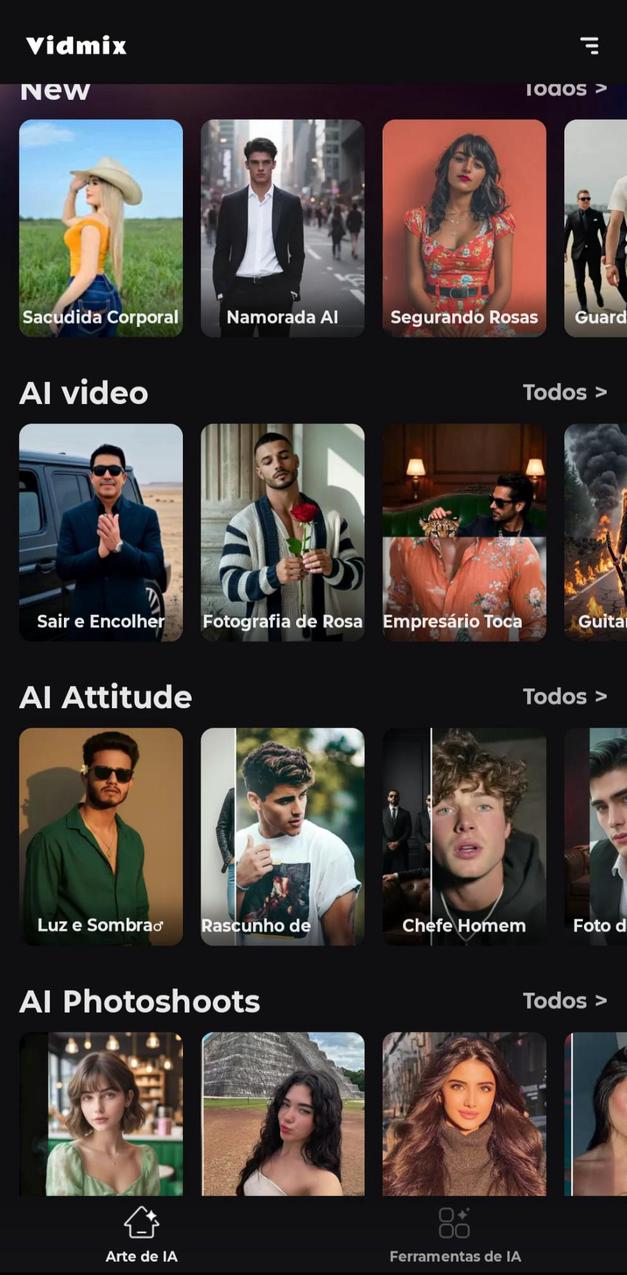Choose the Namorada AI template

pyautogui.click(x=282, y=228)
